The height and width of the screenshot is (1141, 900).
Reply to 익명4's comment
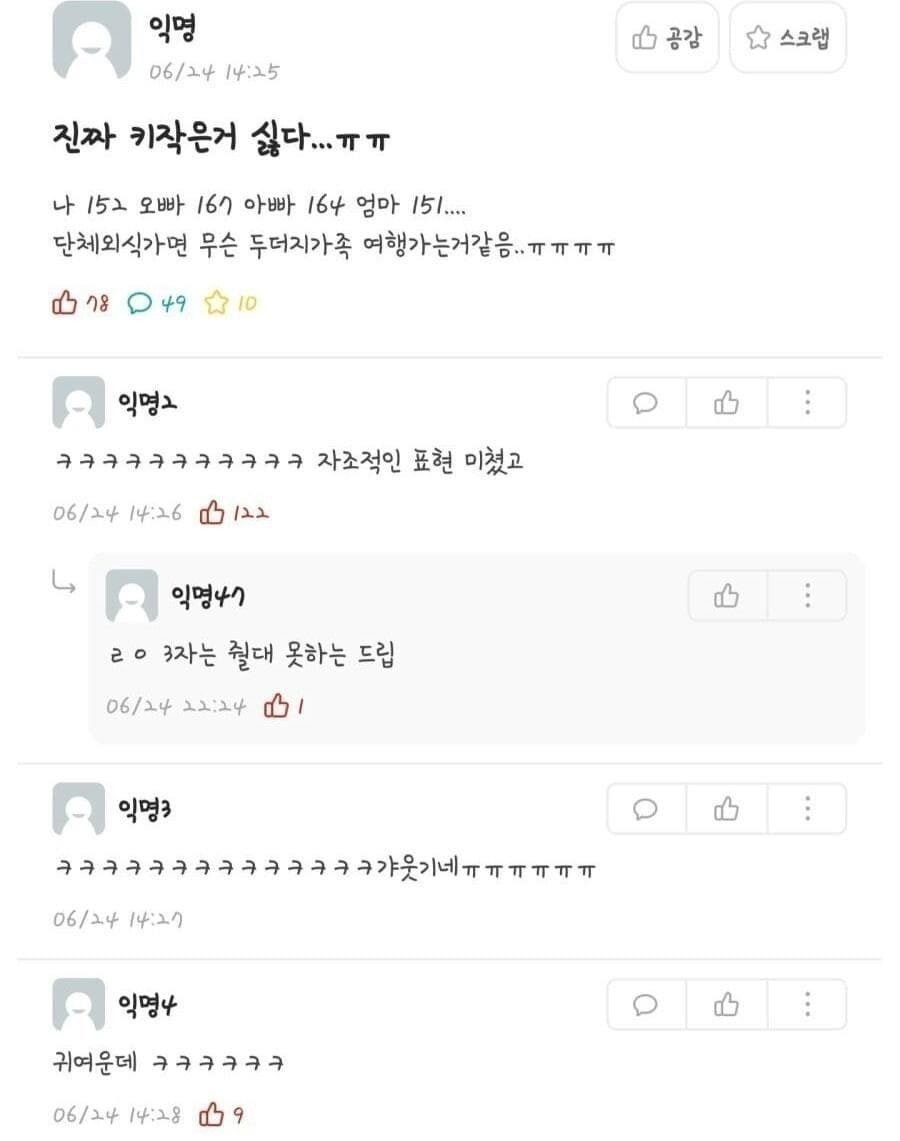[646, 1004]
